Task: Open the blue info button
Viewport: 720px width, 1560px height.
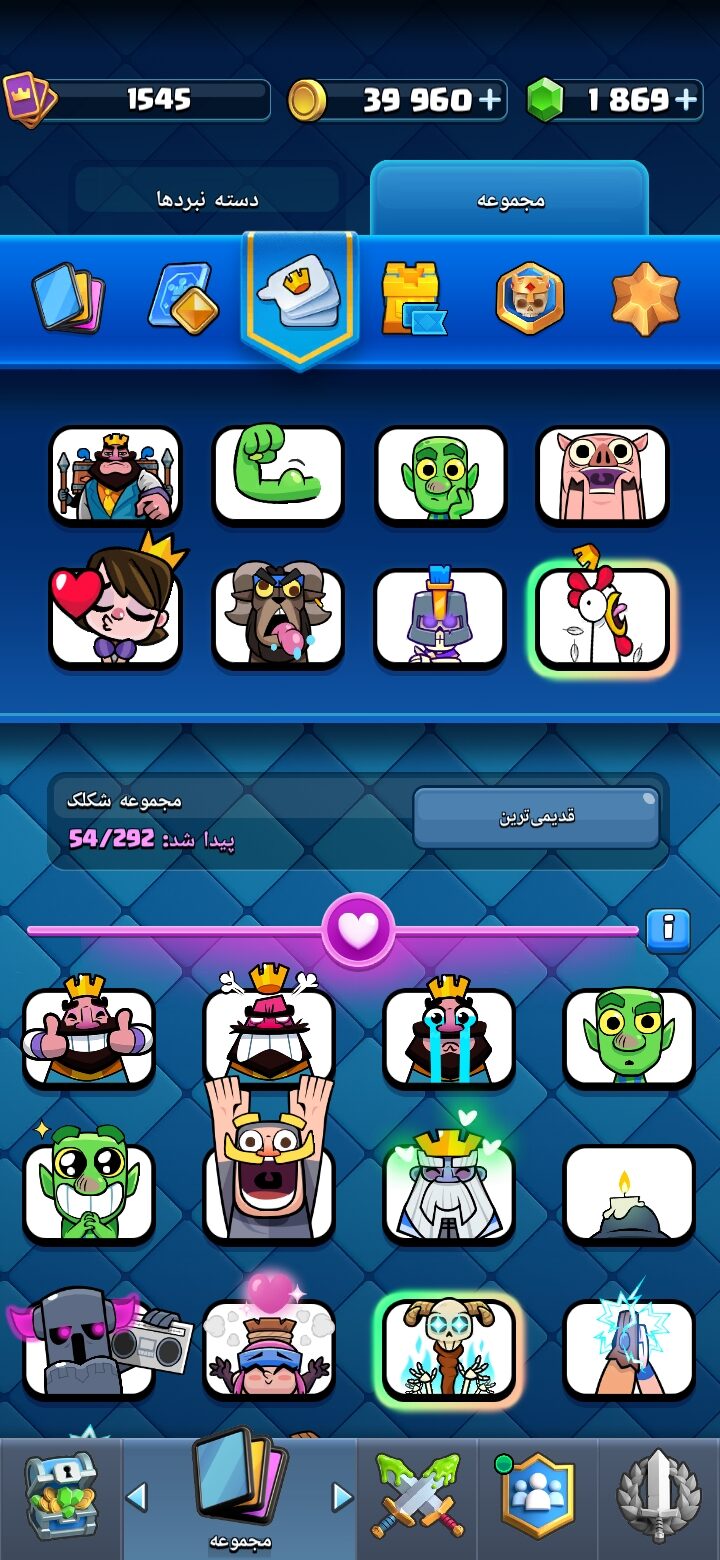Action: [x=668, y=930]
